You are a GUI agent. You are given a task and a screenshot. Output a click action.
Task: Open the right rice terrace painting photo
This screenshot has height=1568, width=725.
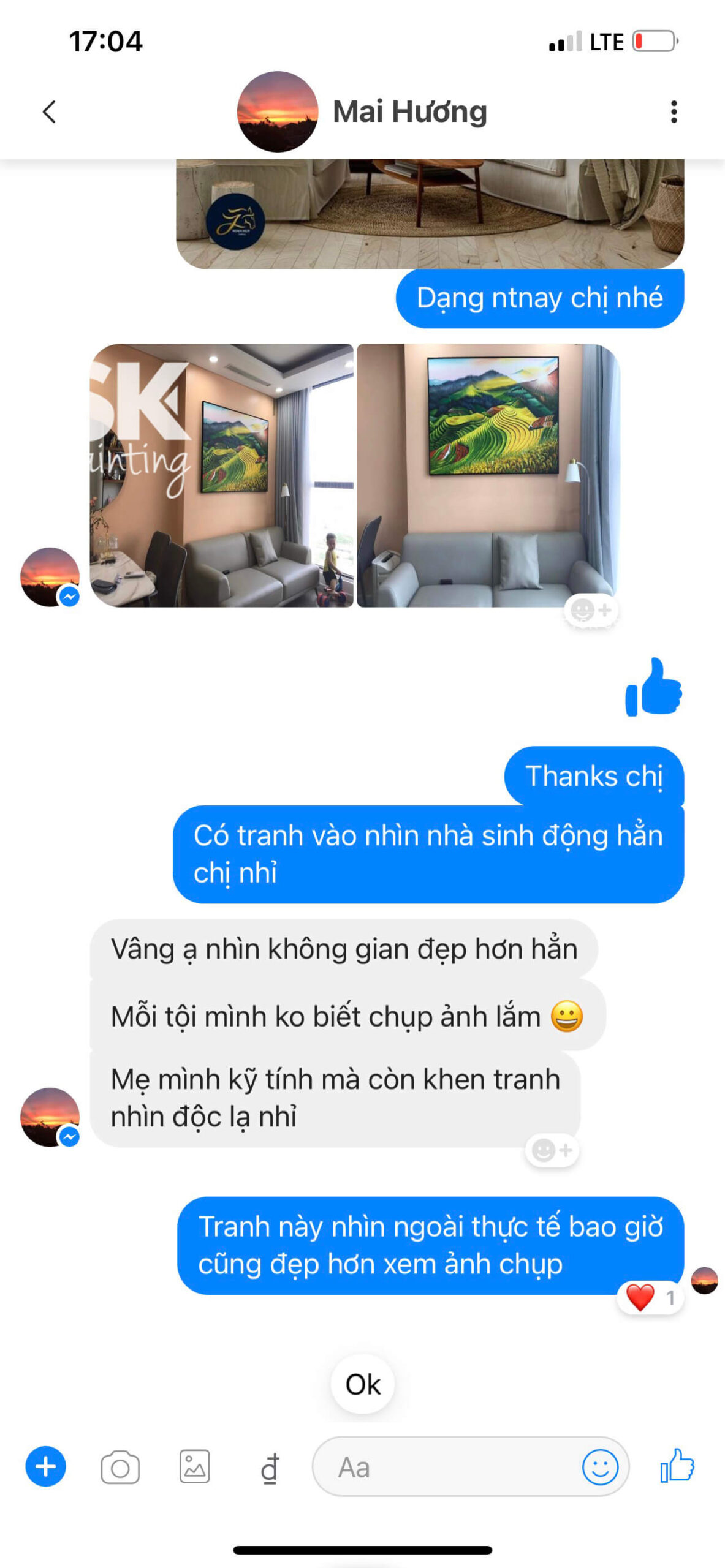point(488,475)
